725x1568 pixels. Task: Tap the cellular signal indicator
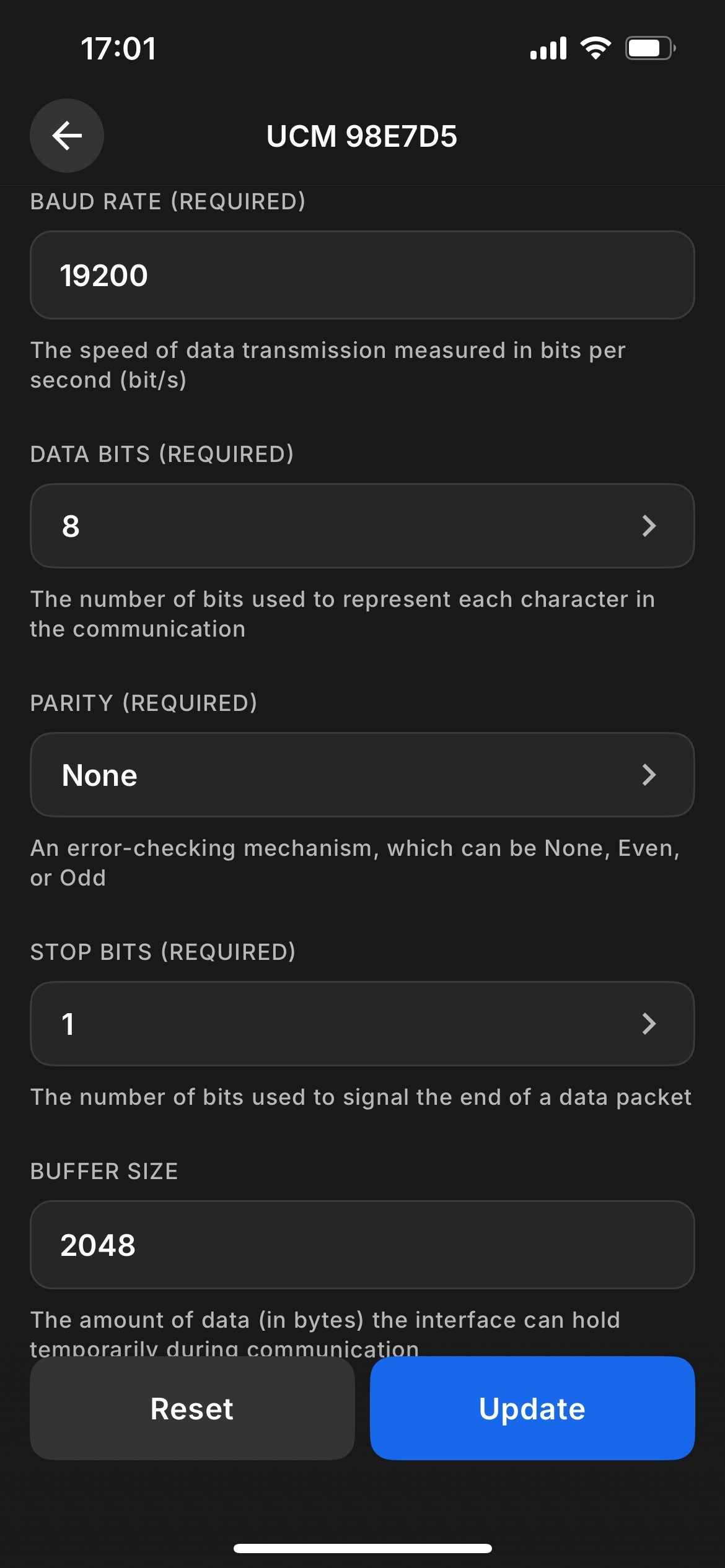[548, 48]
